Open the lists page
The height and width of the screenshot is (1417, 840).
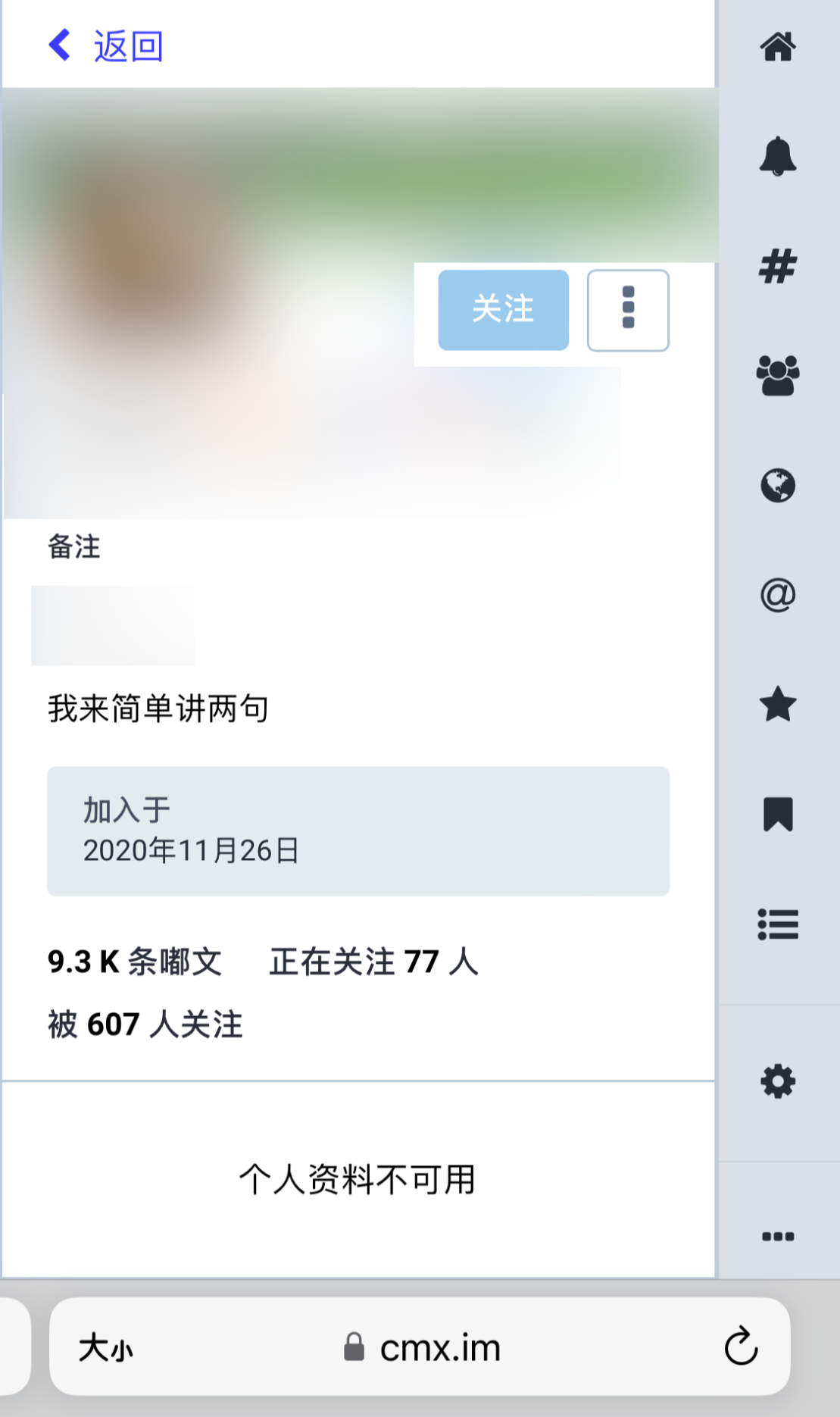coord(778,924)
